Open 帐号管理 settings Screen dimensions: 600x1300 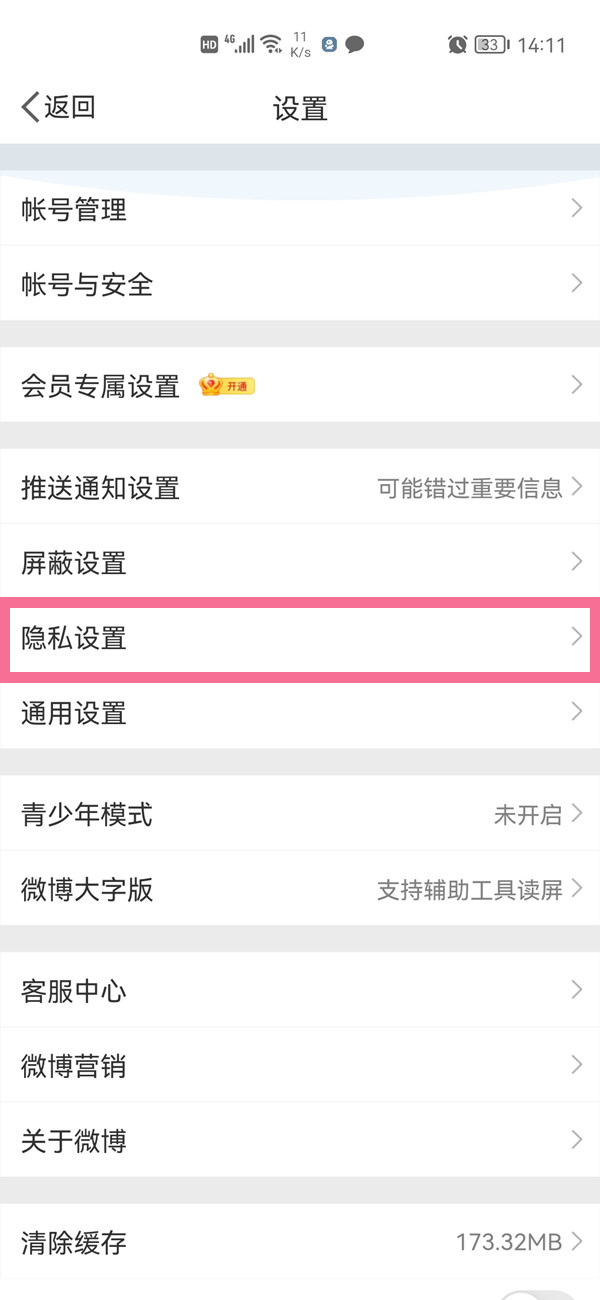click(300, 210)
